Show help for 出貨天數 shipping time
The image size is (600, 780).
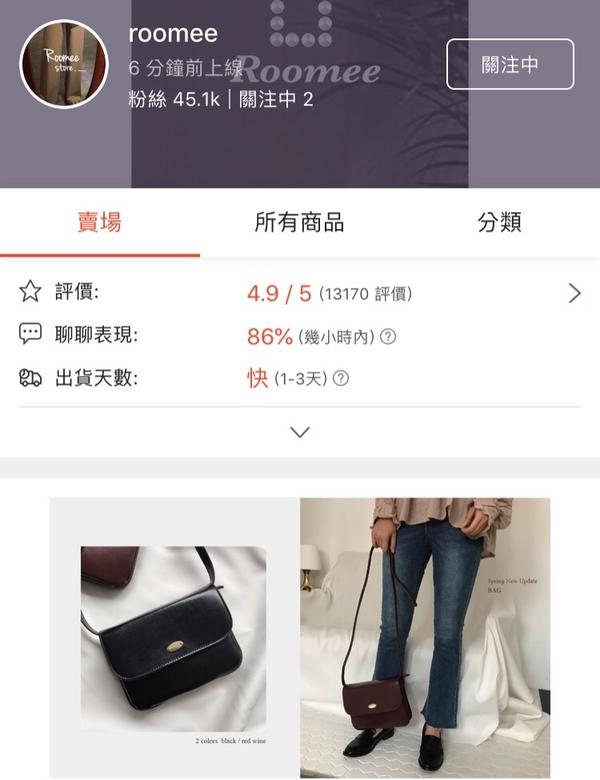pyautogui.click(x=341, y=380)
